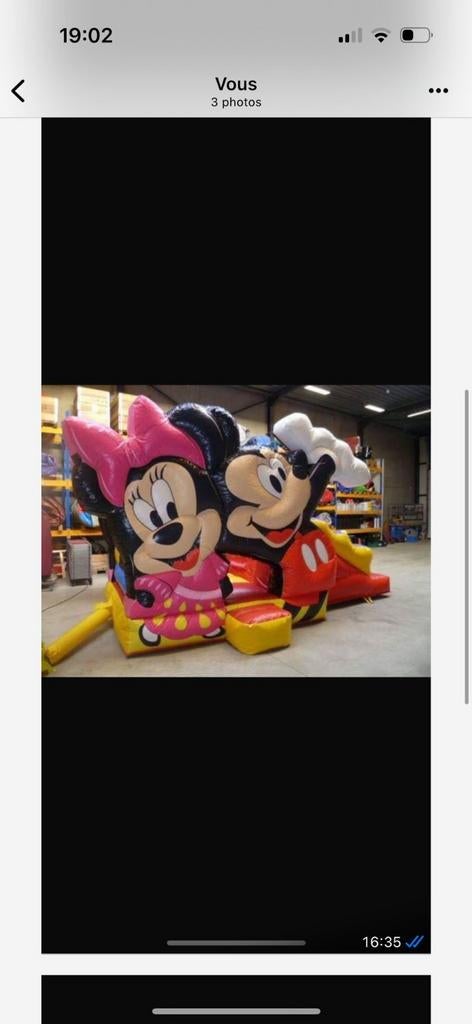472x1024 pixels.
Task: Open the Minnie and Mickey inflatable photo
Action: (236, 531)
